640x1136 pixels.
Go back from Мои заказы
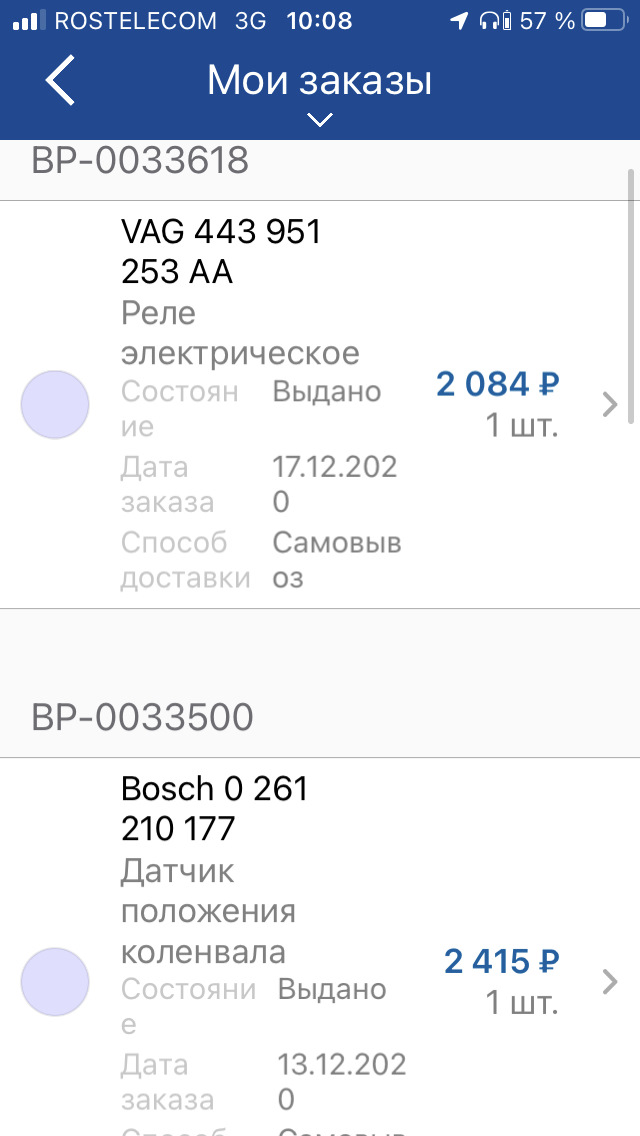(x=60, y=80)
